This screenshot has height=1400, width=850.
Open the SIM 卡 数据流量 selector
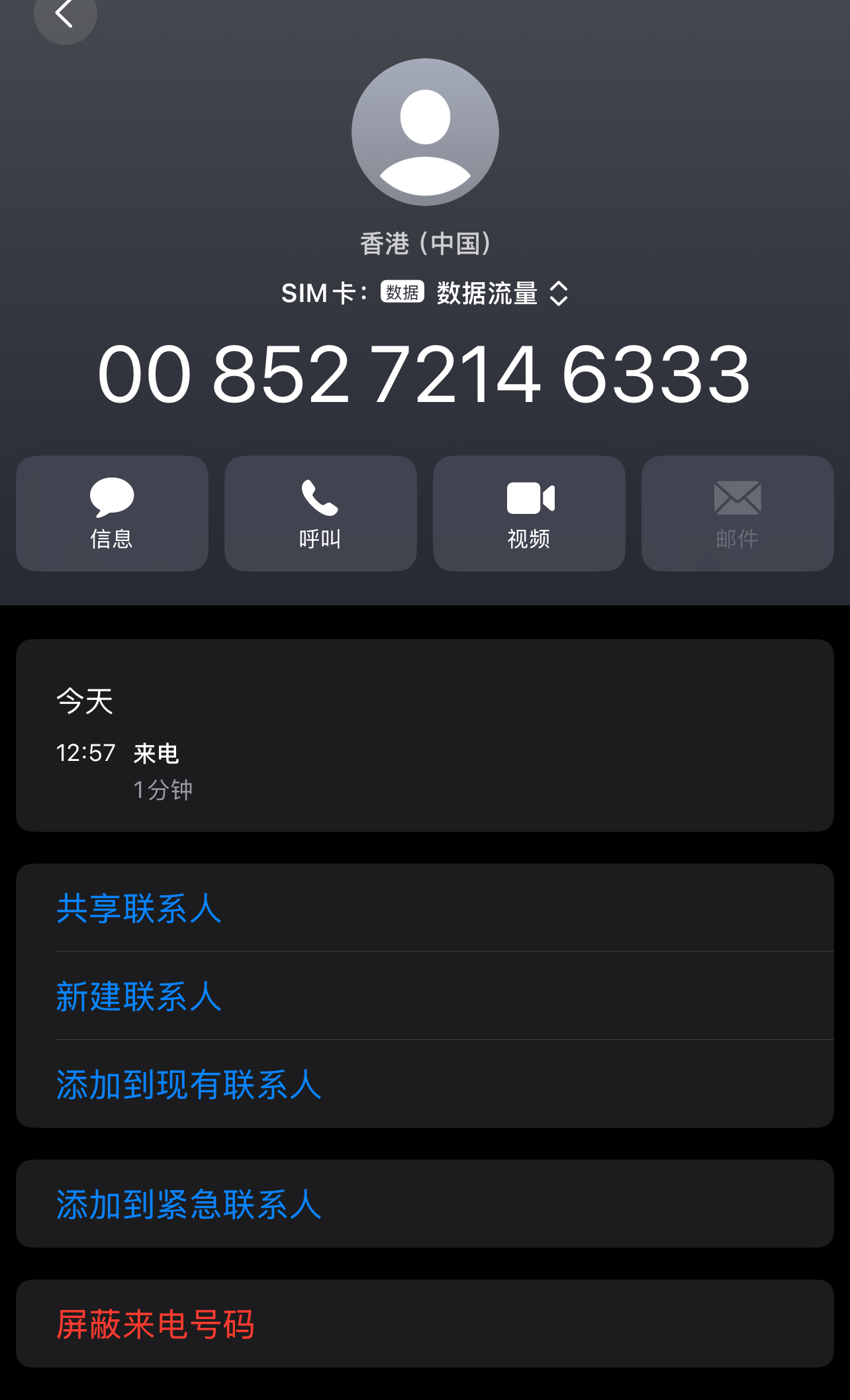[x=502, y=293]
